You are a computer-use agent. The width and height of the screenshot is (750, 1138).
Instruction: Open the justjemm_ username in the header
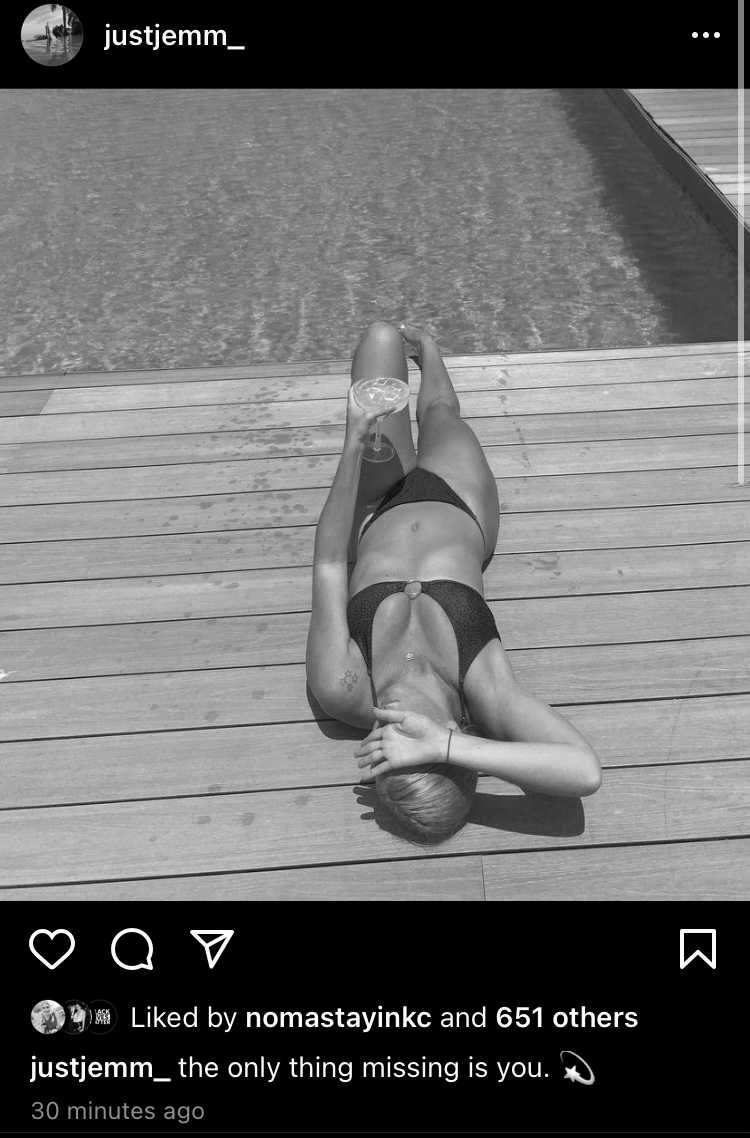point(174,37)
